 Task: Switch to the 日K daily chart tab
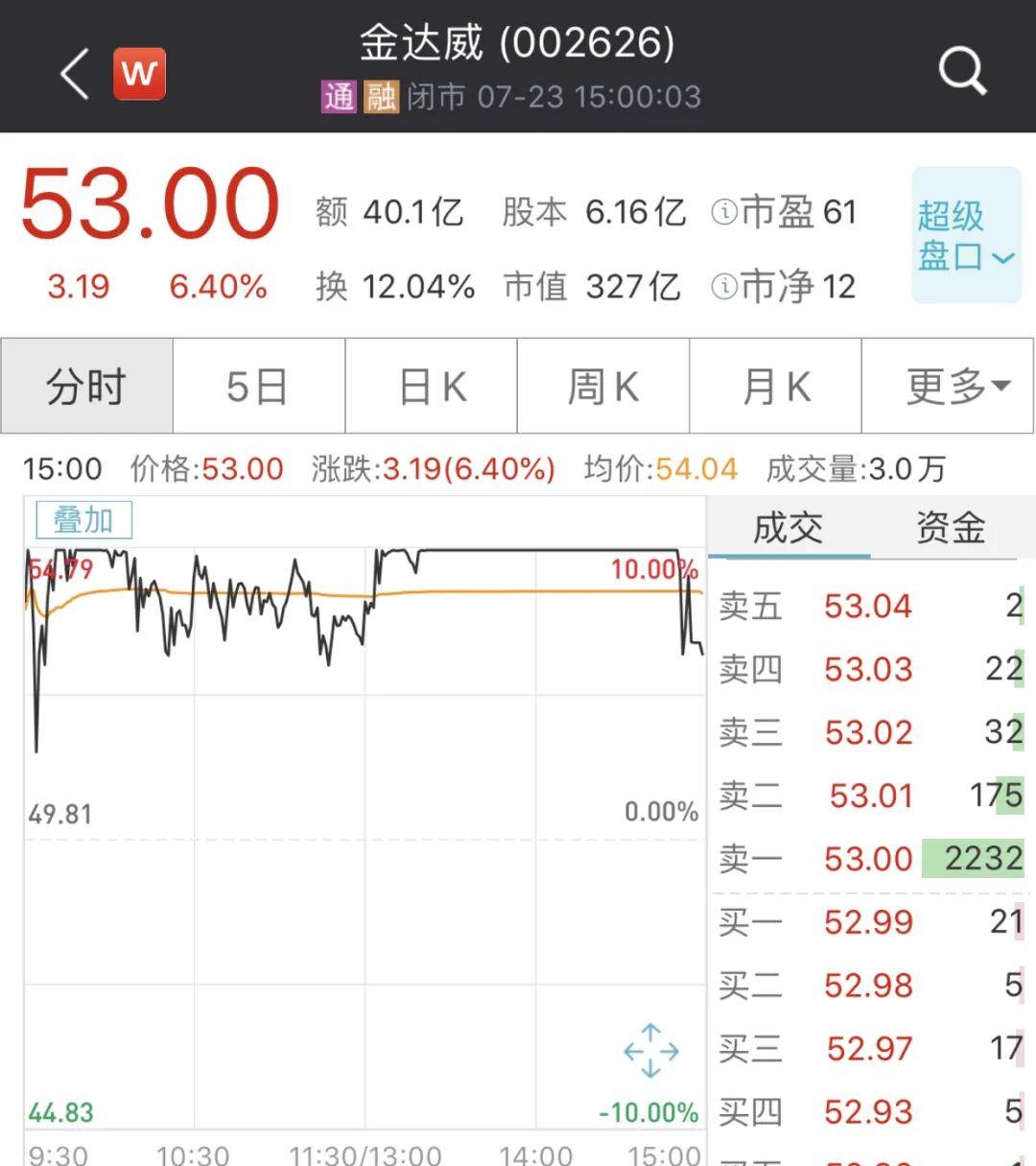430,386
